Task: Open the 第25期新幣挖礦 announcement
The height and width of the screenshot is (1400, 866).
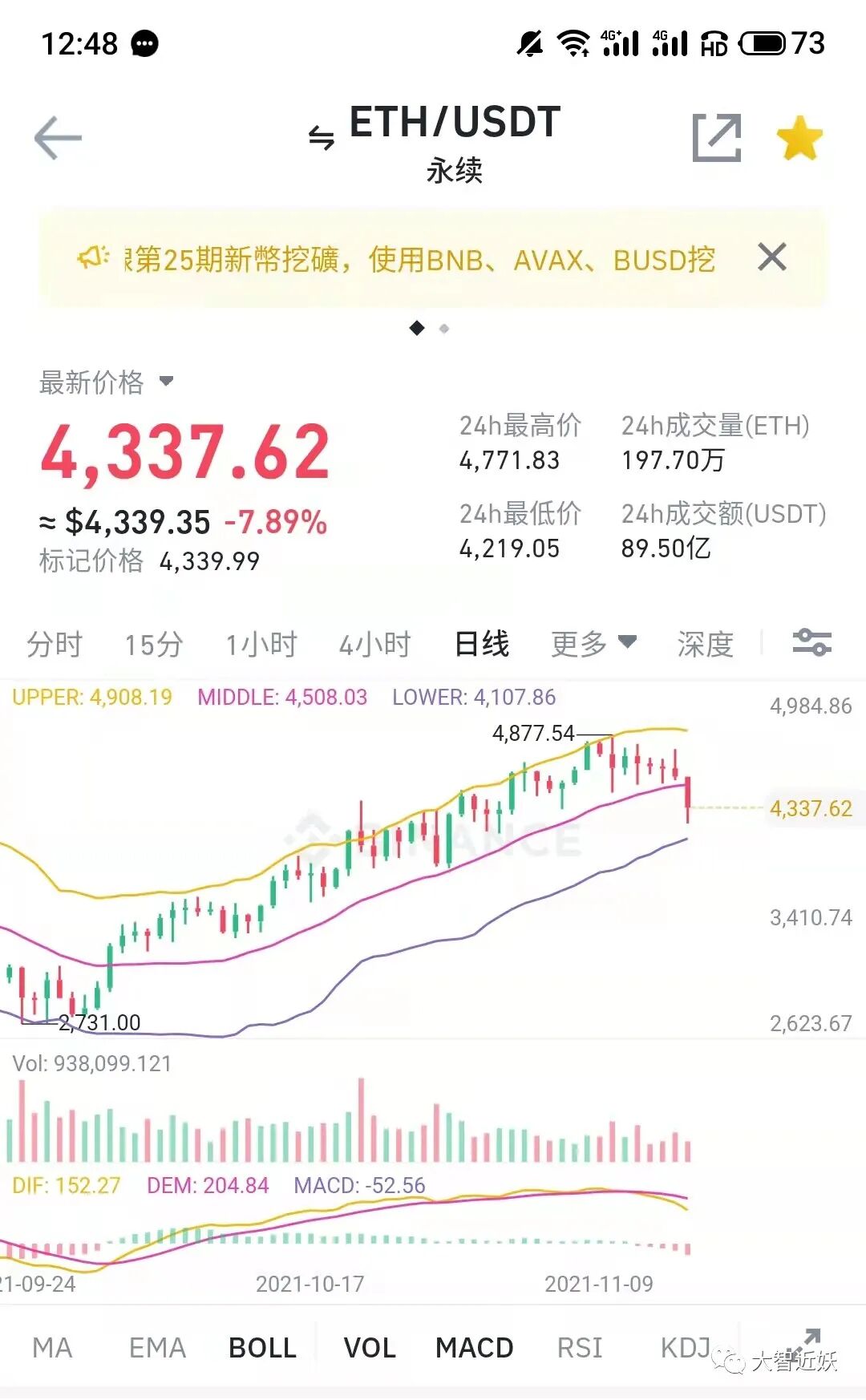Action: tap(419, 260)
